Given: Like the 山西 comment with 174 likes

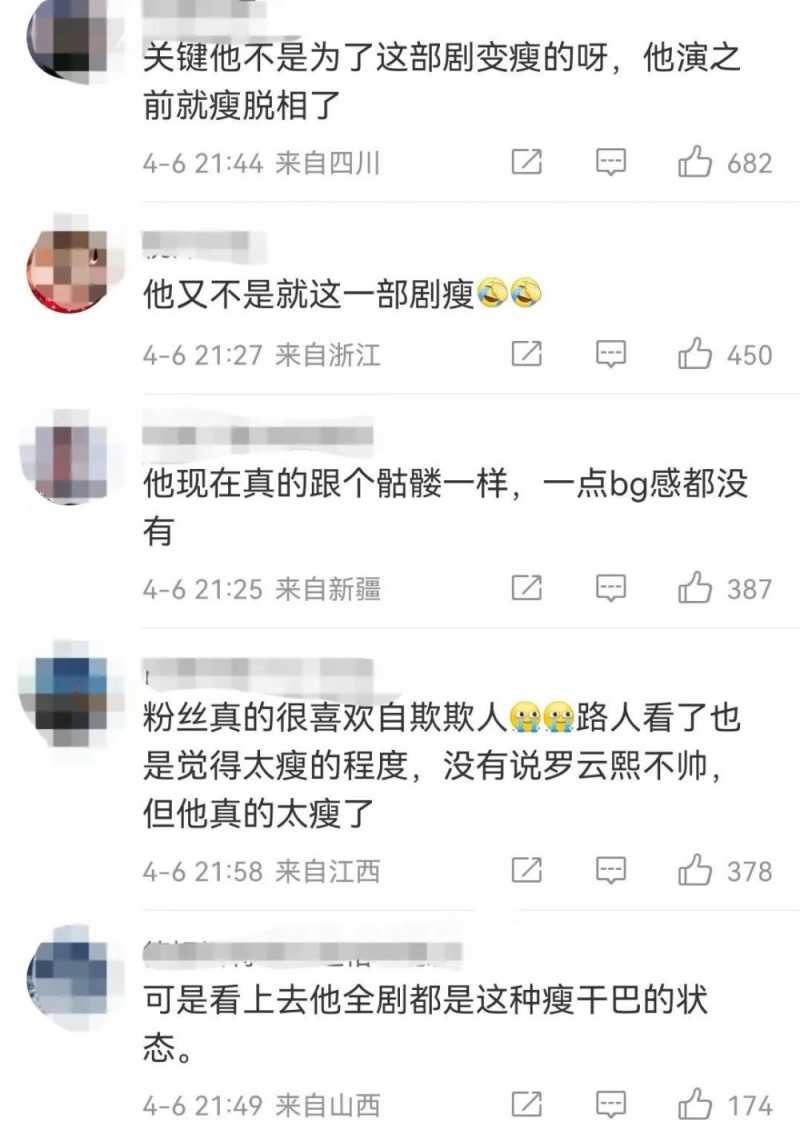Looking at the screenshot, I should tap(695, 1105).
